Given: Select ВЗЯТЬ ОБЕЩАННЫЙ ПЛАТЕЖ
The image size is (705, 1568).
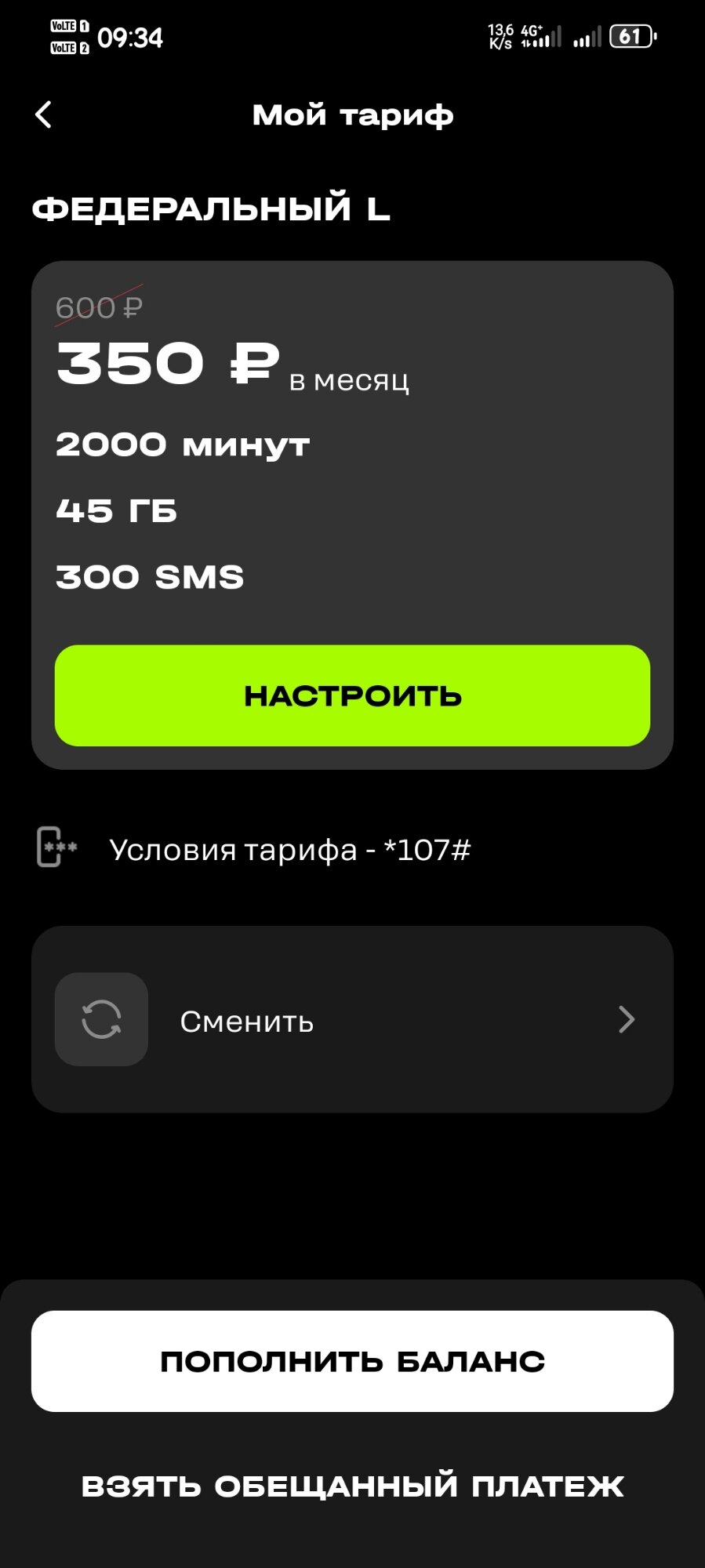Looking at the screenshot, I should coord(352,1486).
